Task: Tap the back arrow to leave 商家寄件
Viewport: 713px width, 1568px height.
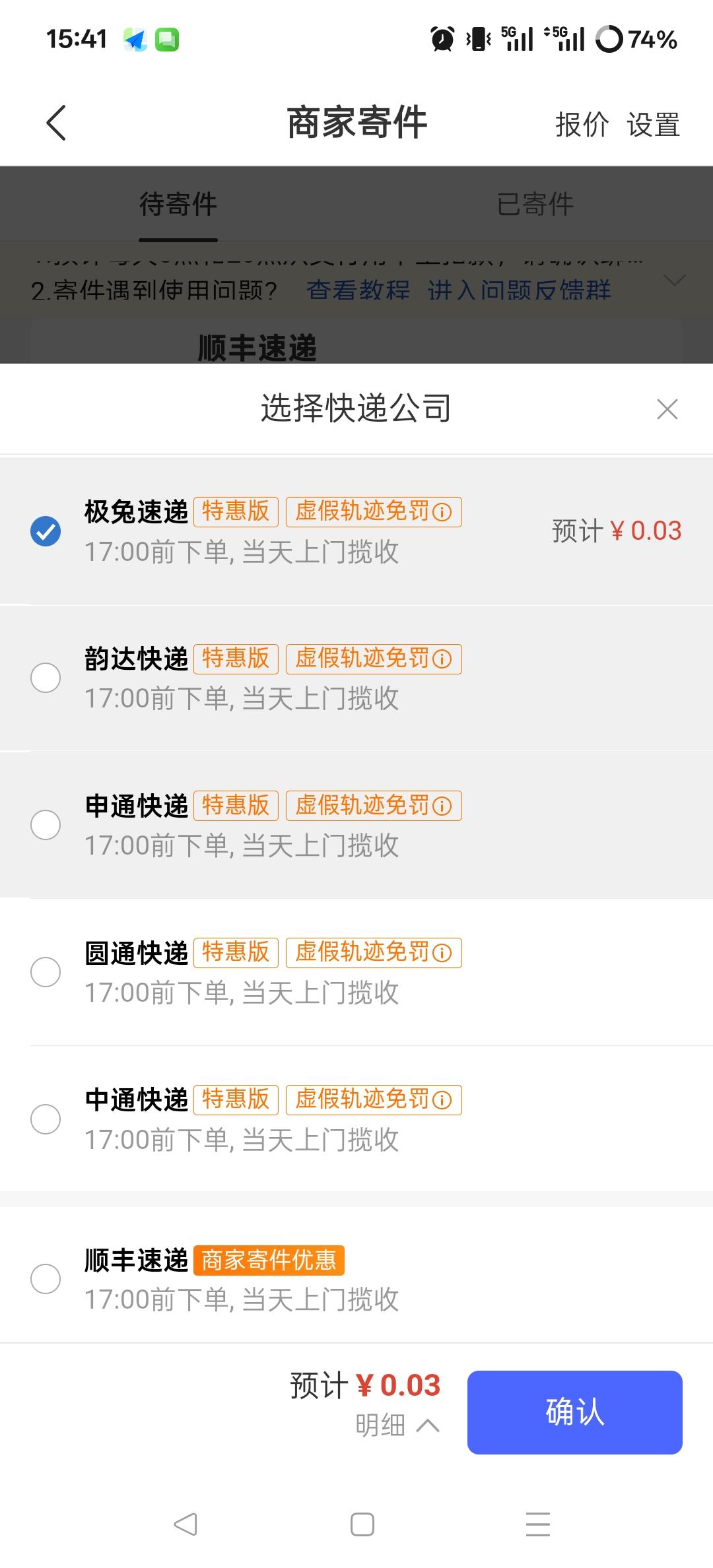Action: pos(56,123)
